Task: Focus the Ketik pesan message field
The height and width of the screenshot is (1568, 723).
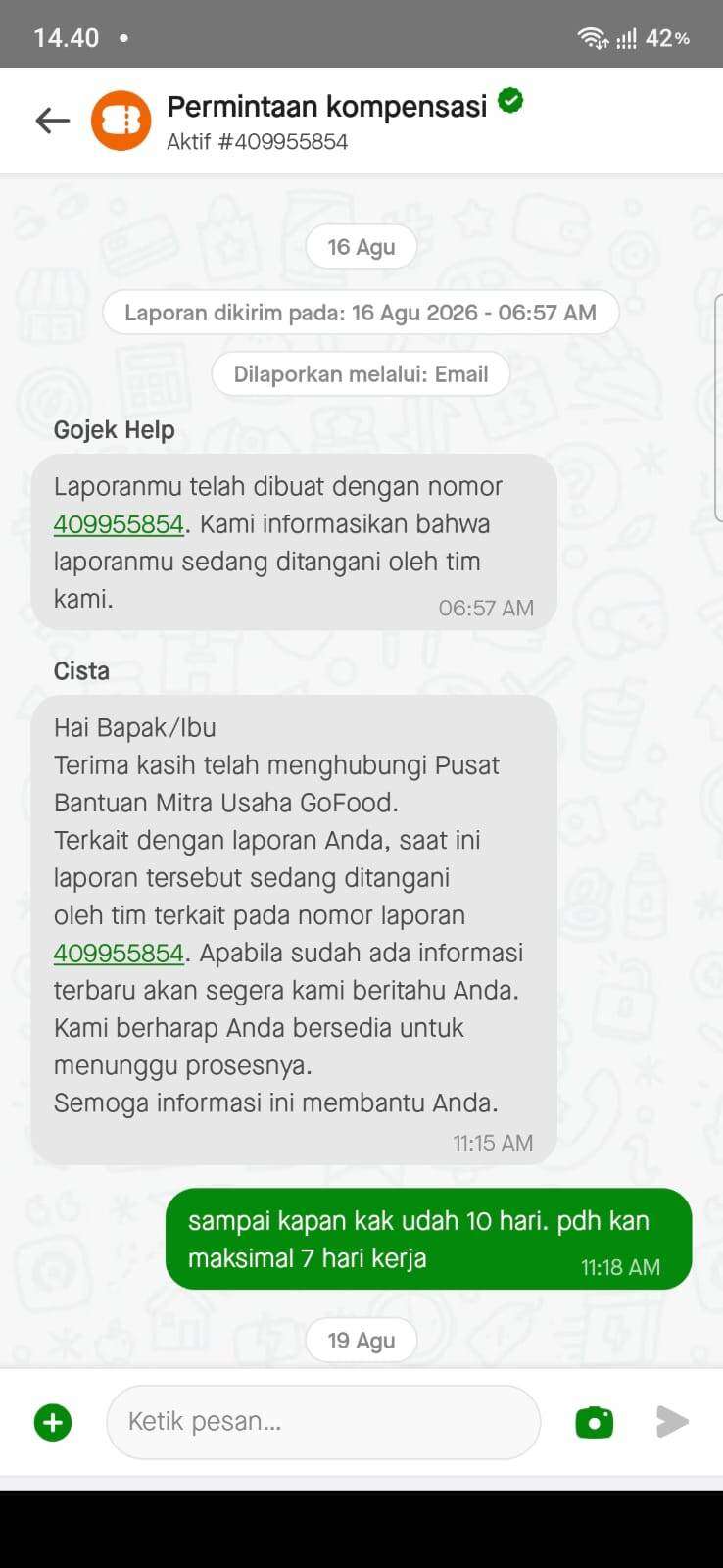Action: (x=323, y=1422)
